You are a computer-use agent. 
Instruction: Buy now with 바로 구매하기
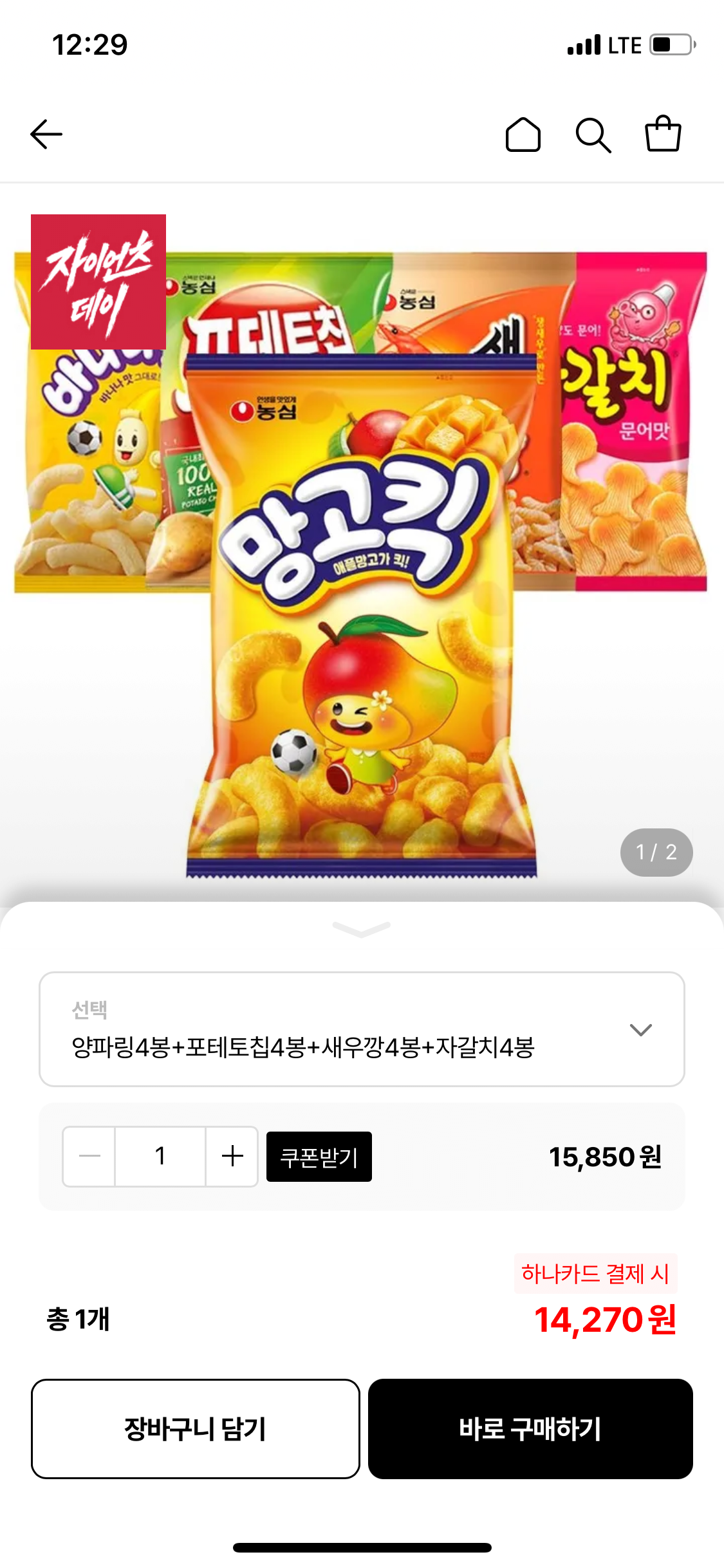pos(530,1428)
